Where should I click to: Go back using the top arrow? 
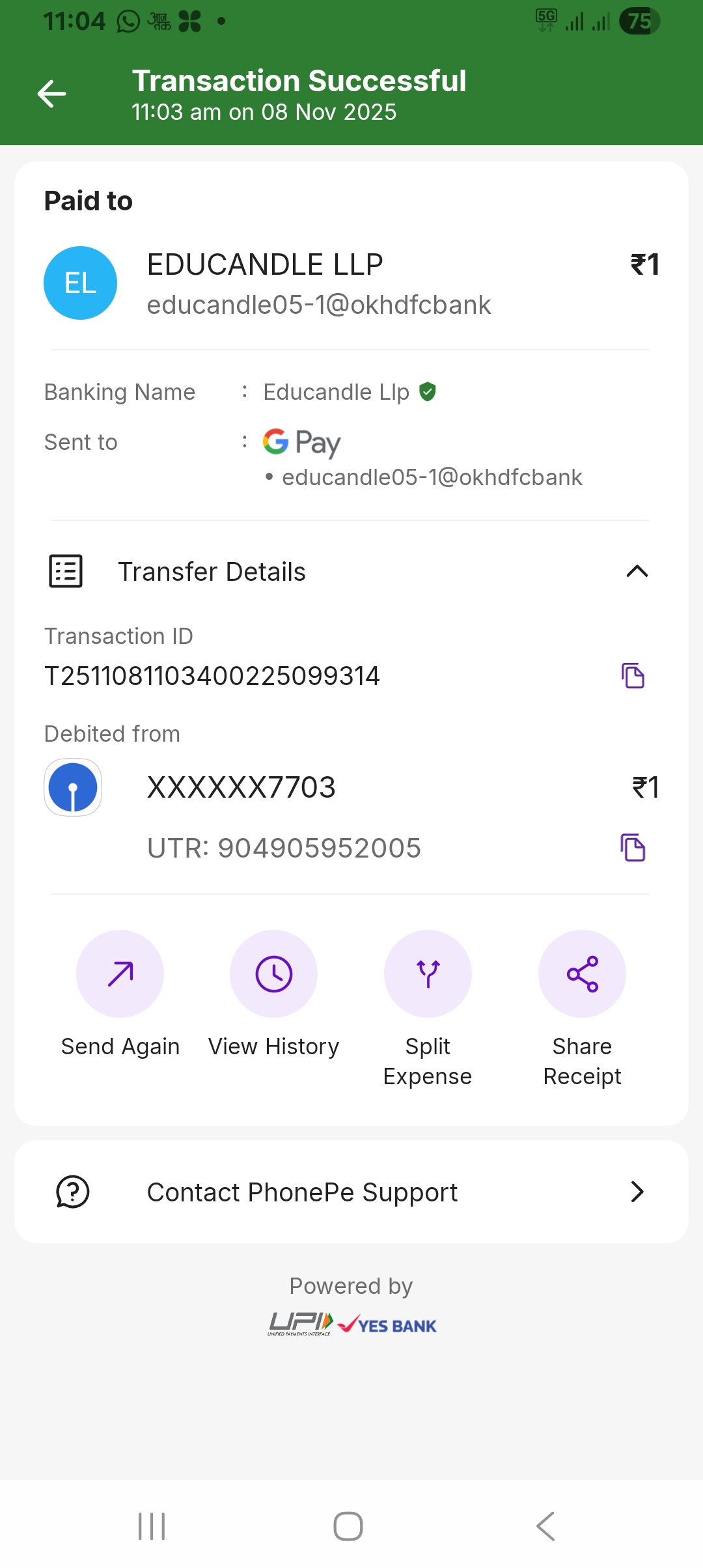click(51, 94)
